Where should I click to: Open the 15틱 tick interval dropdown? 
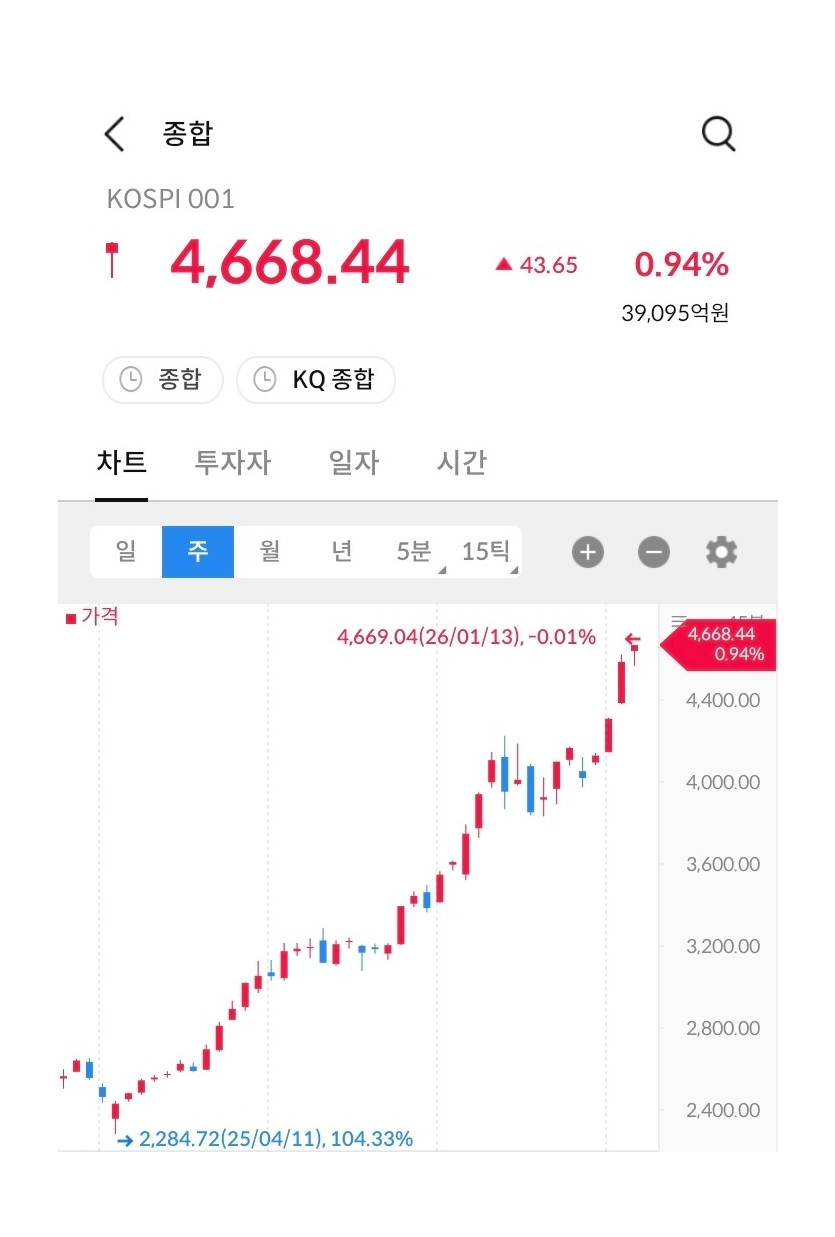click(x=486, y=552)
